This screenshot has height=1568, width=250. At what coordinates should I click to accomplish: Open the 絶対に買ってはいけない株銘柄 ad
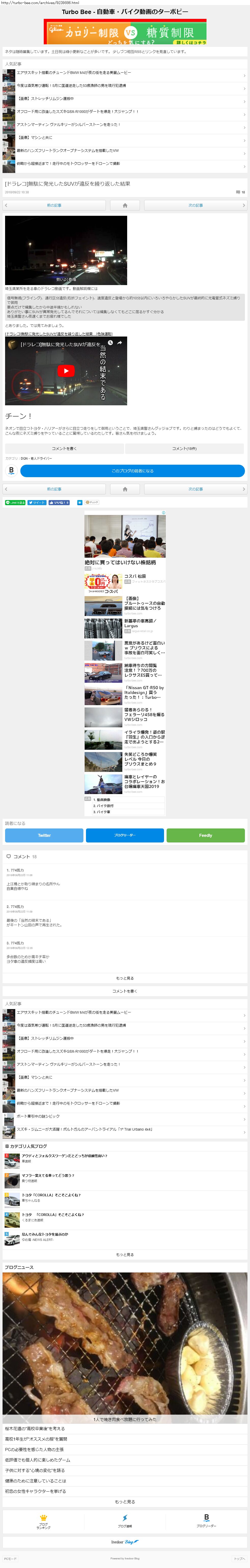[120, 562]
